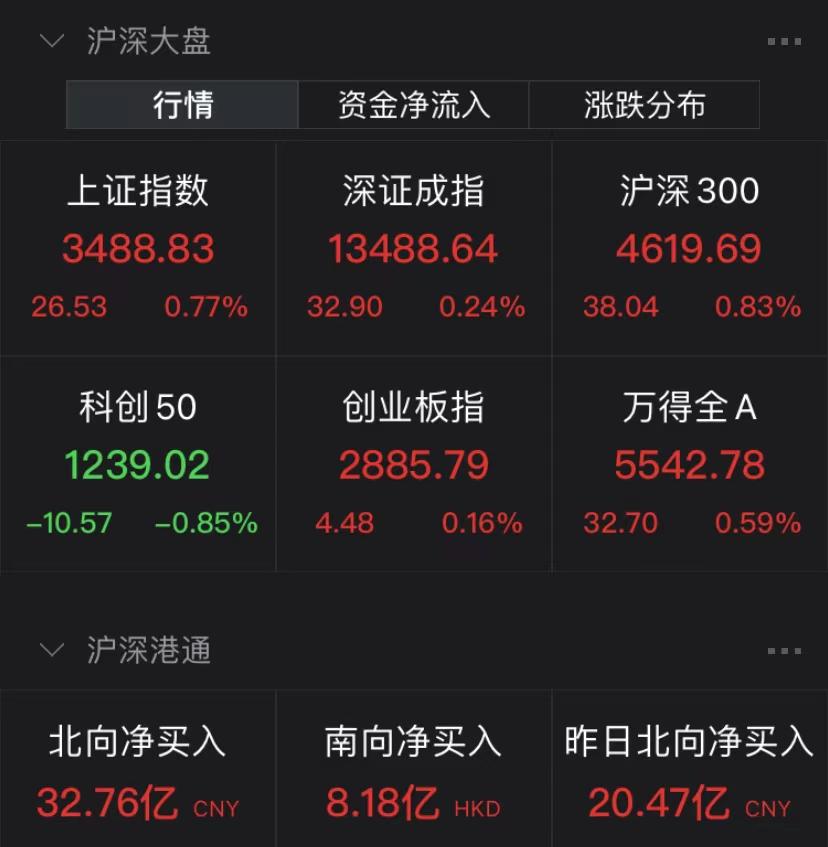This screenshot has height=847, width=828.
Task: Open the 沪深港通 more options menu
Action: click(785, 650)
